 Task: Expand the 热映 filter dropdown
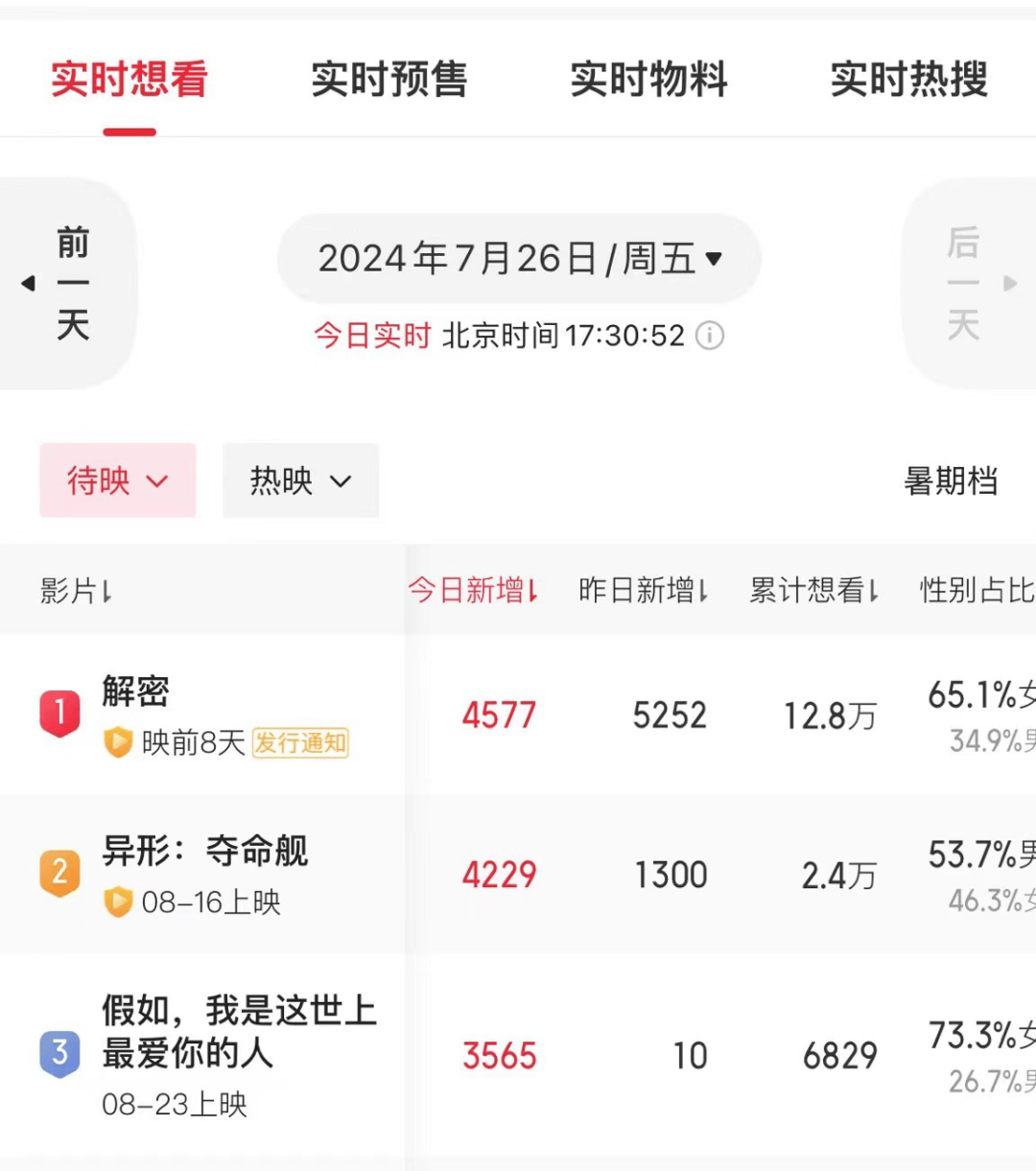(300, 480)
